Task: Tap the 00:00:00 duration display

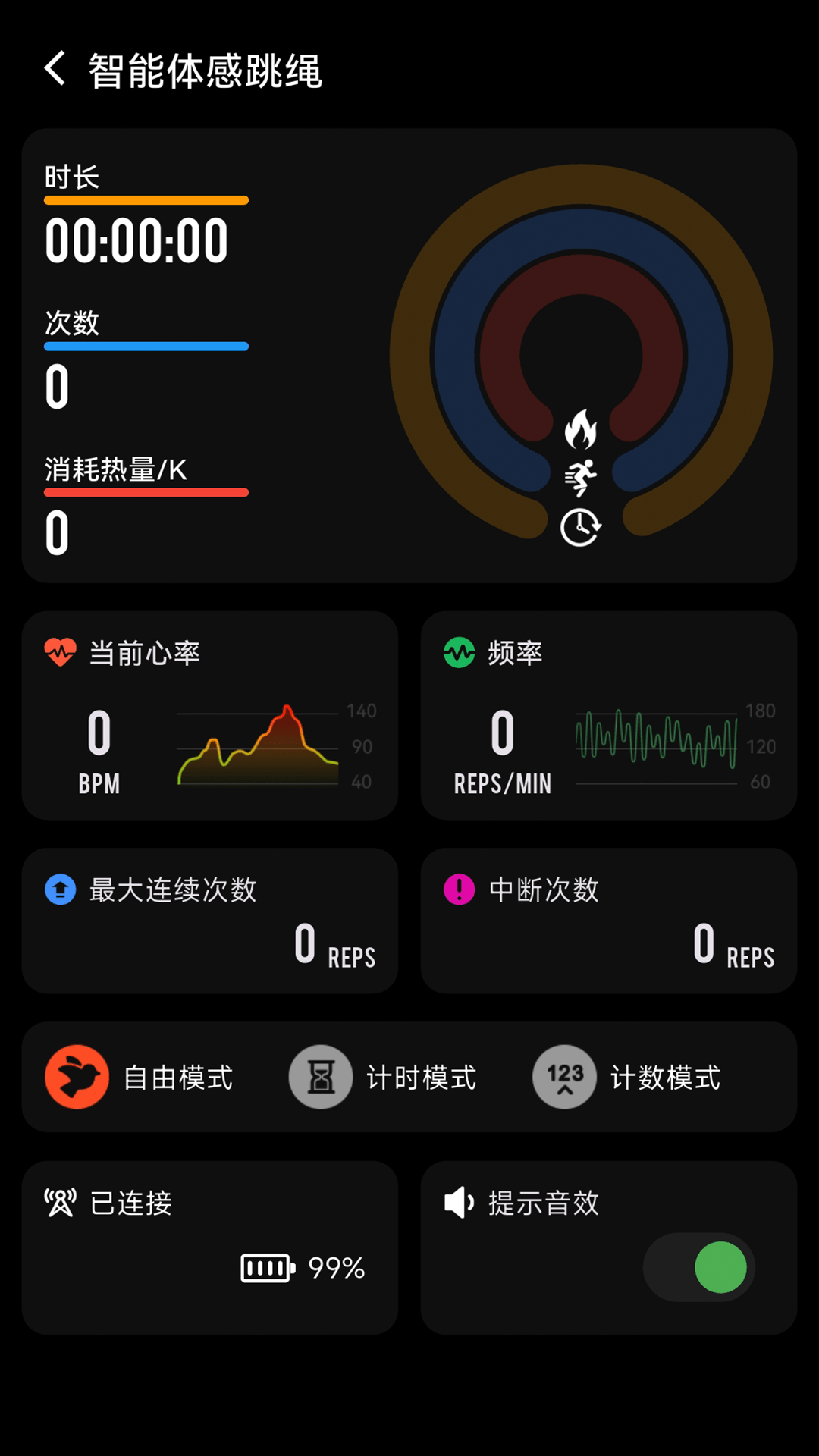Action: point(135,240)
